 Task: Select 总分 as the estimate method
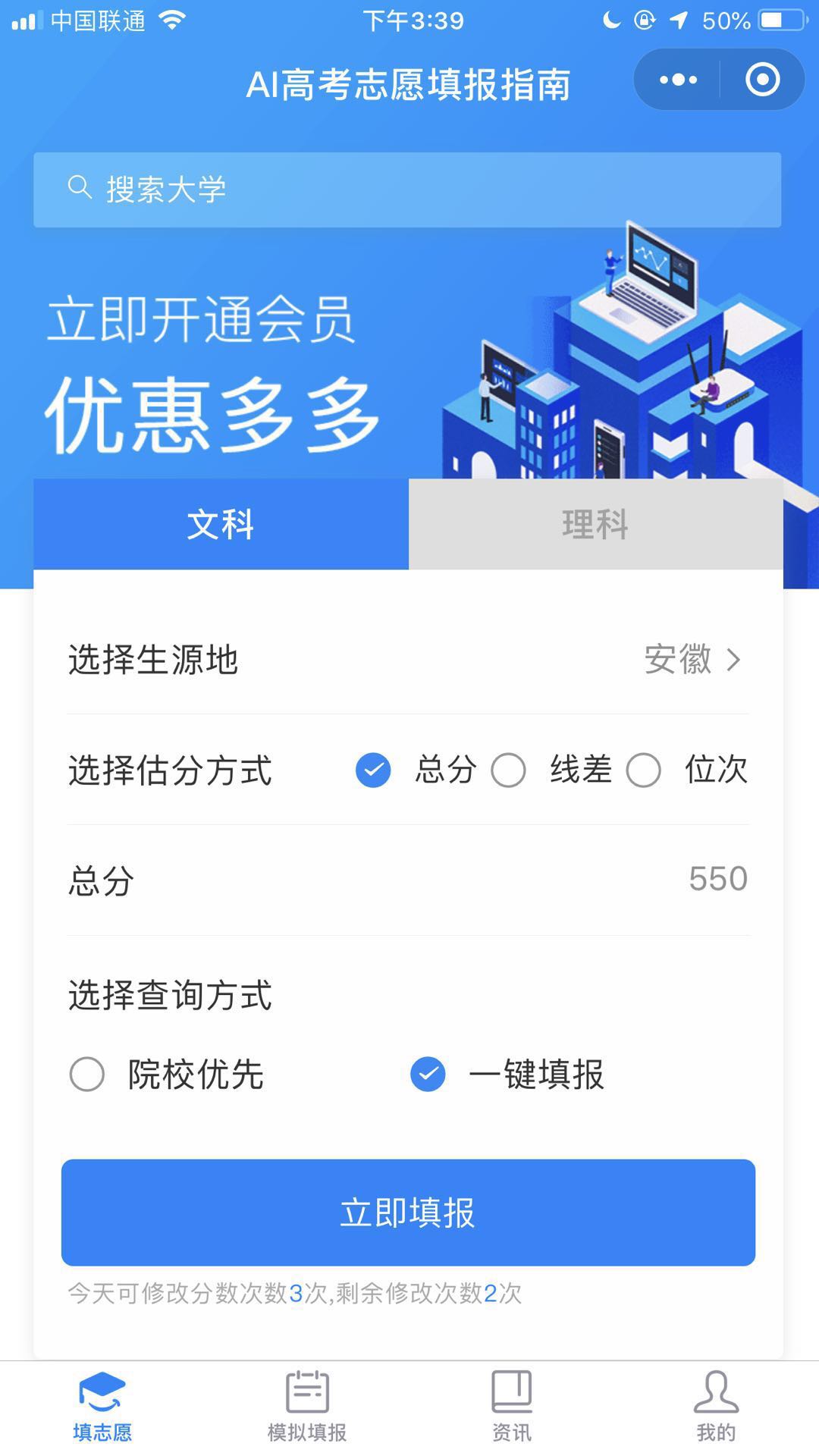coord(416,770)
